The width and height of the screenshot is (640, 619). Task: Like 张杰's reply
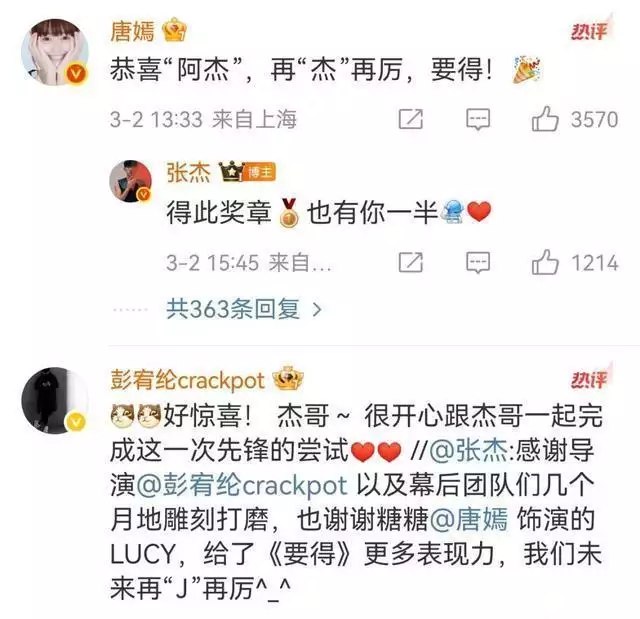point(545,263)
